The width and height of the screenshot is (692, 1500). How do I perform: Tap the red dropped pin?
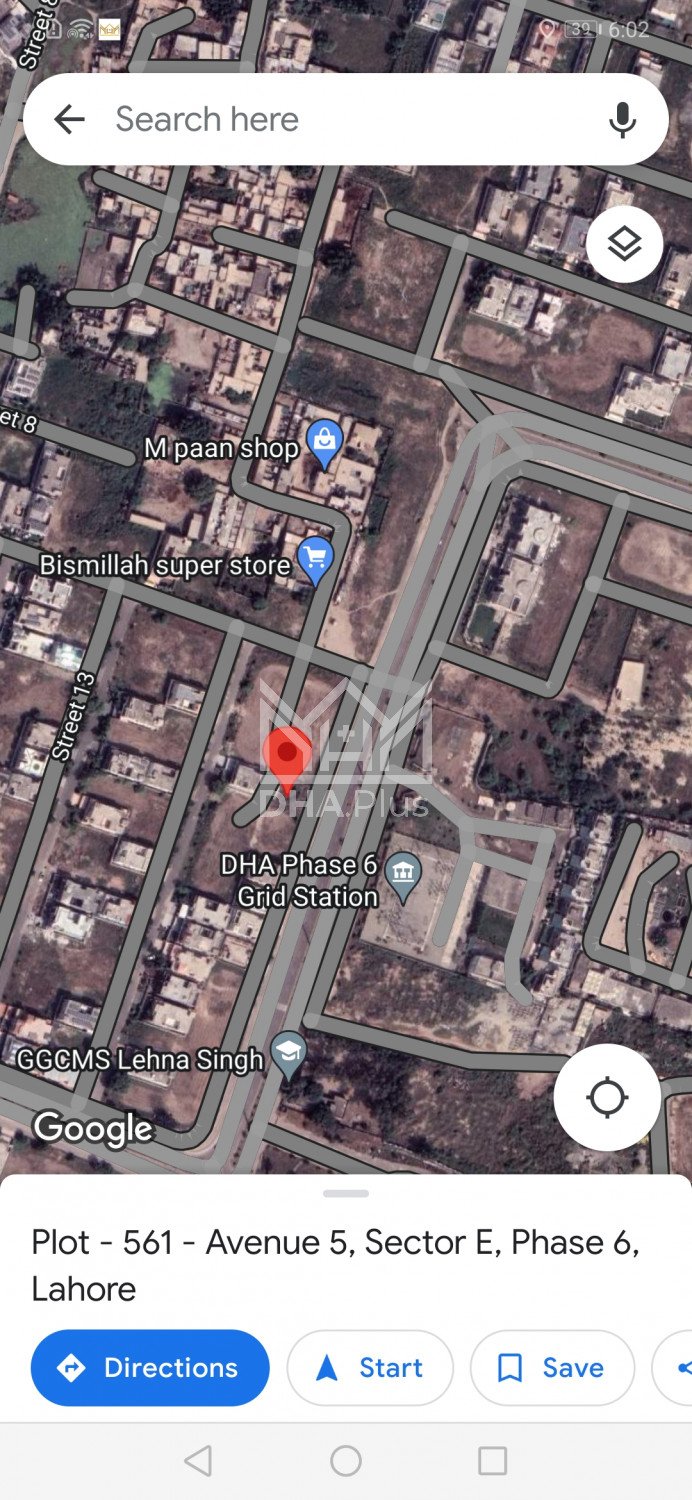click(286, 758)
